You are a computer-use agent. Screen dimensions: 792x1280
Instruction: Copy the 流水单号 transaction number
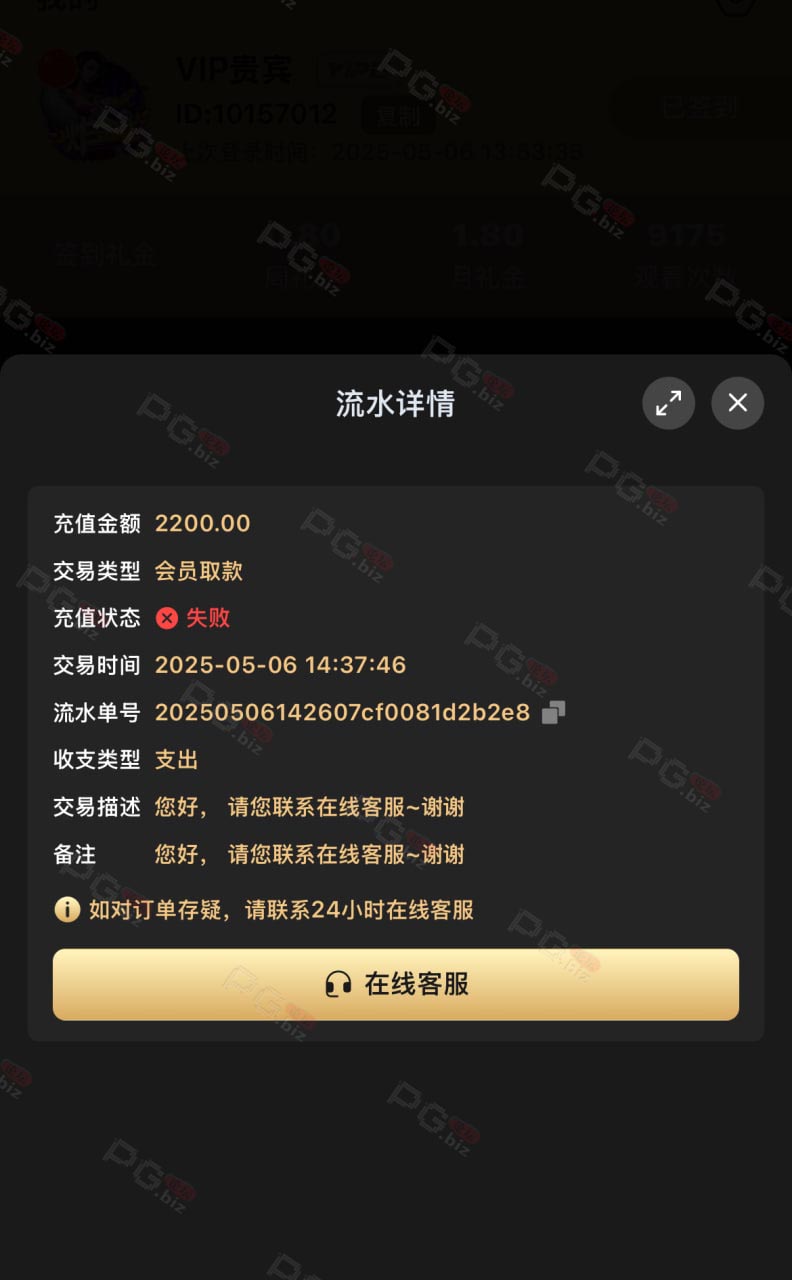point(553,712)
